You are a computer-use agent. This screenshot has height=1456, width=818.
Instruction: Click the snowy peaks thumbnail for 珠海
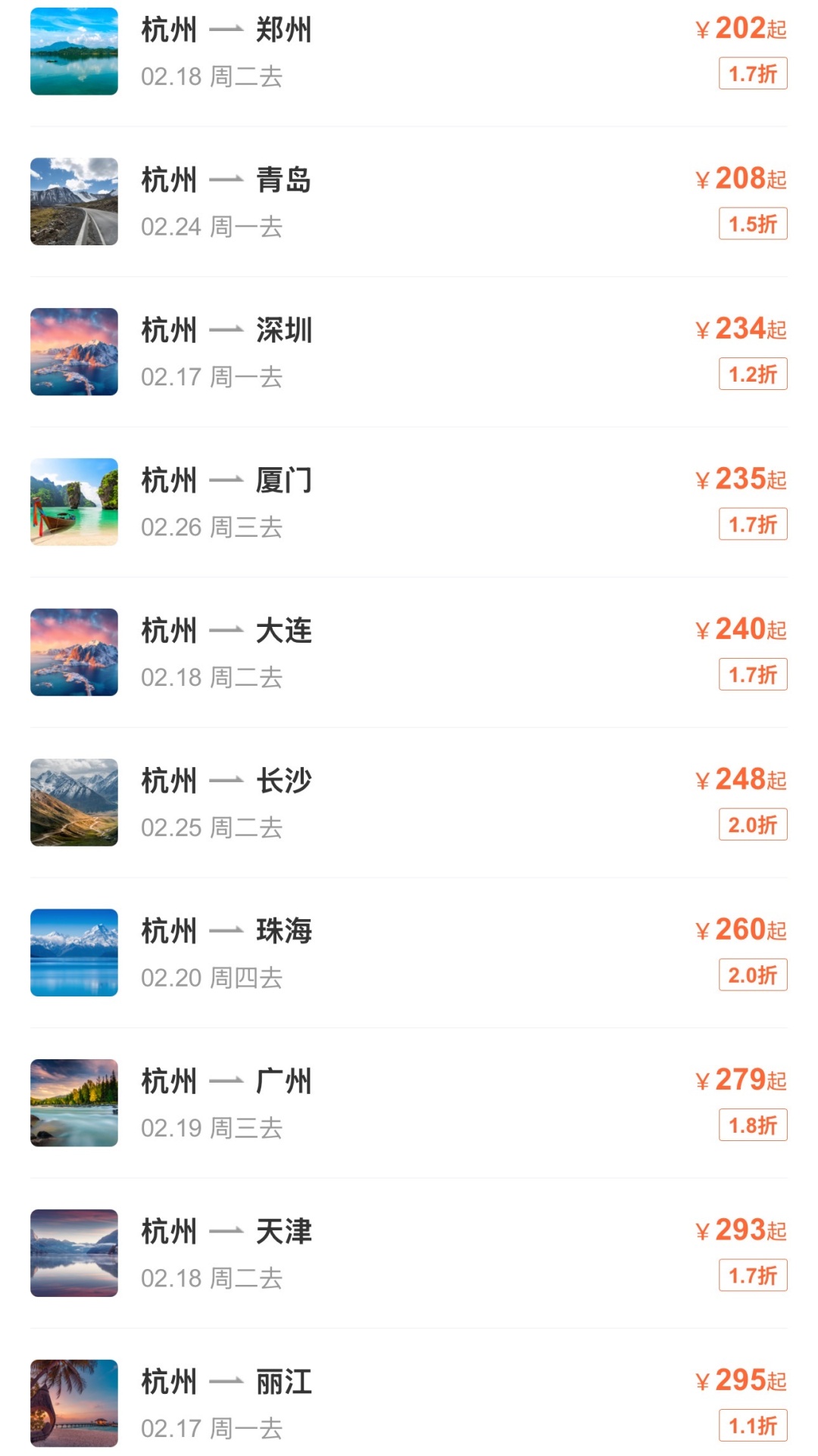73,952
